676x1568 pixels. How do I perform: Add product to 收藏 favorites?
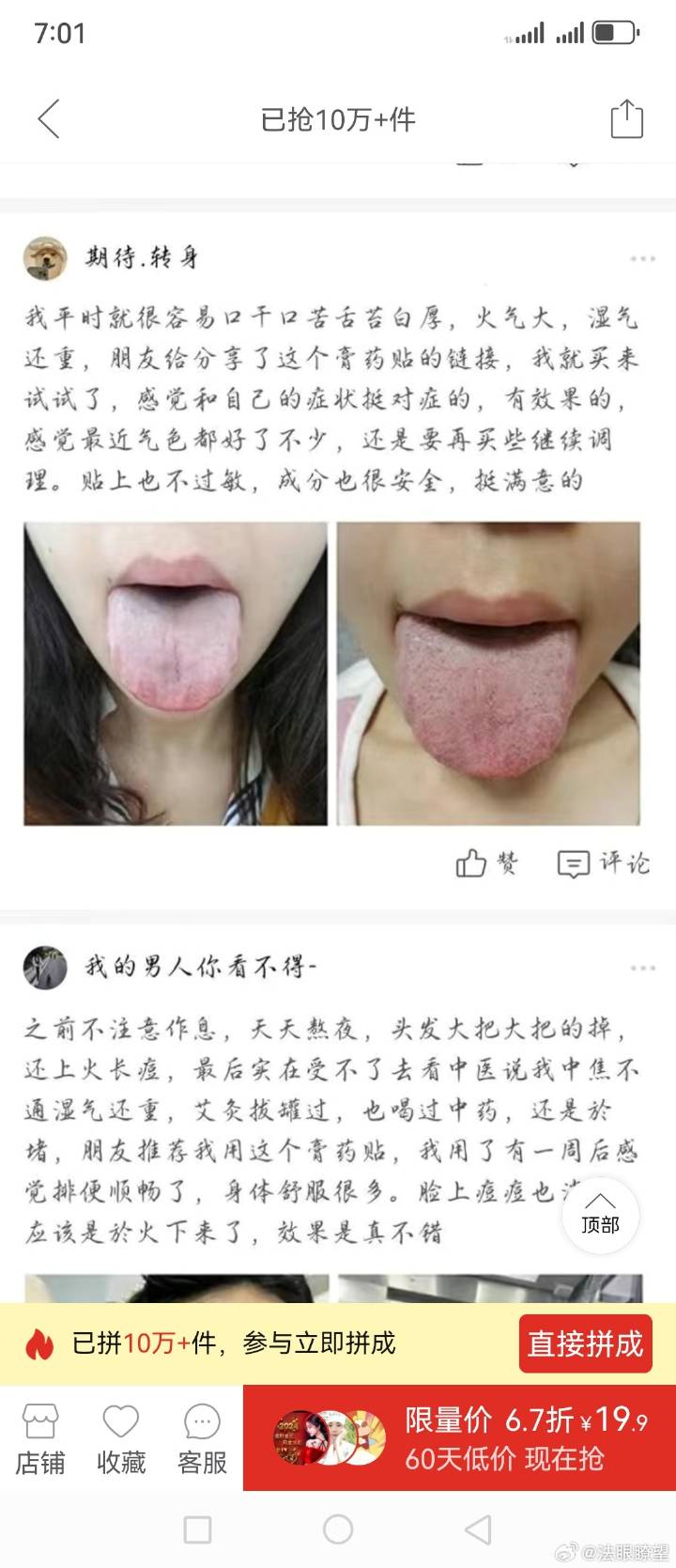[x=121, y=1438]
